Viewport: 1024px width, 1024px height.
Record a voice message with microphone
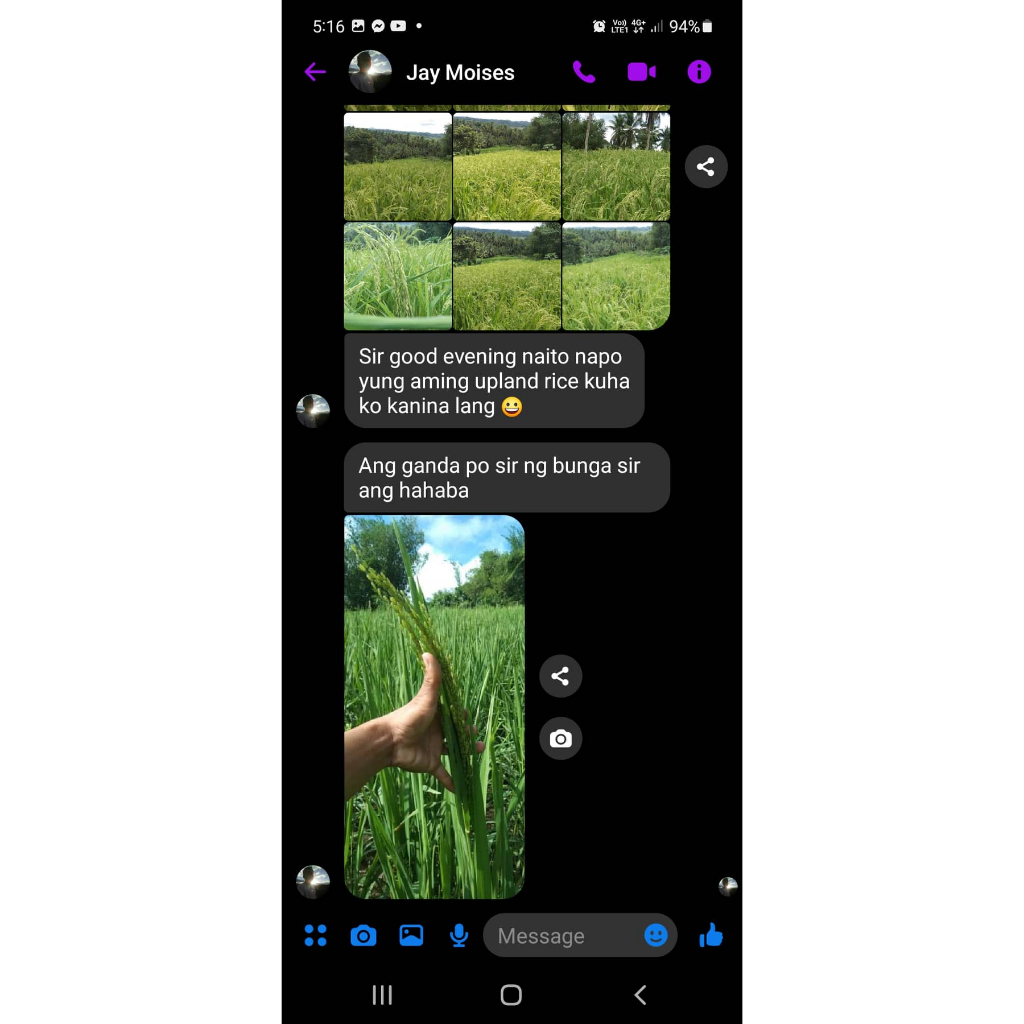pyautogui.click(x=459, y=936)
